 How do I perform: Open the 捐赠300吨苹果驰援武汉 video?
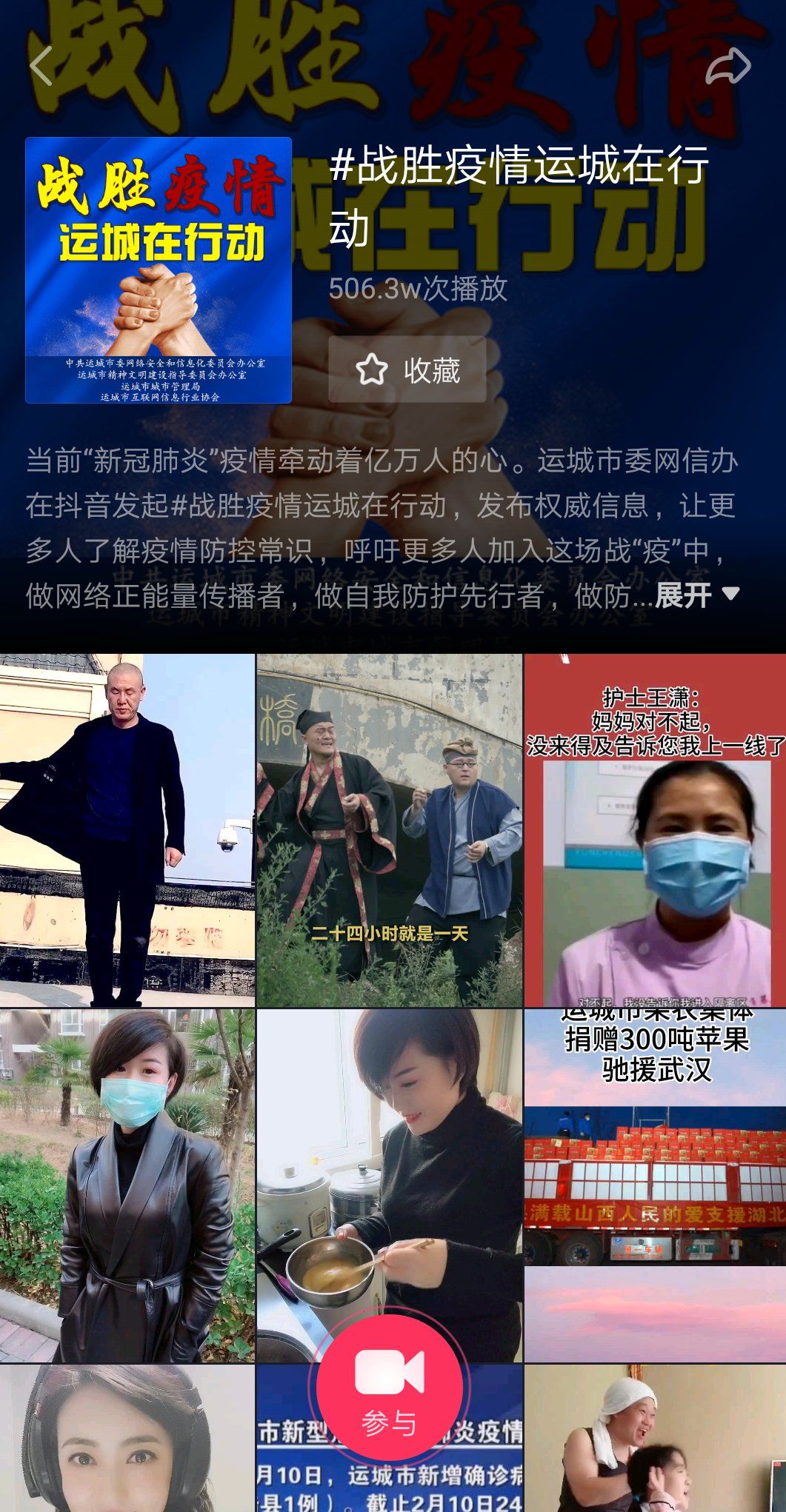click(x=655, y=1185)
